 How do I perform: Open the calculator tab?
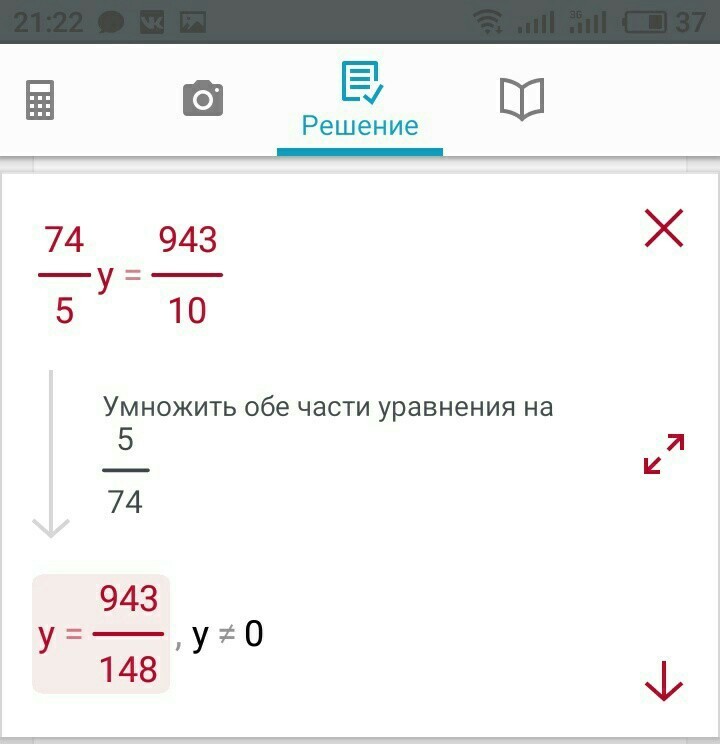pos(40,100)
